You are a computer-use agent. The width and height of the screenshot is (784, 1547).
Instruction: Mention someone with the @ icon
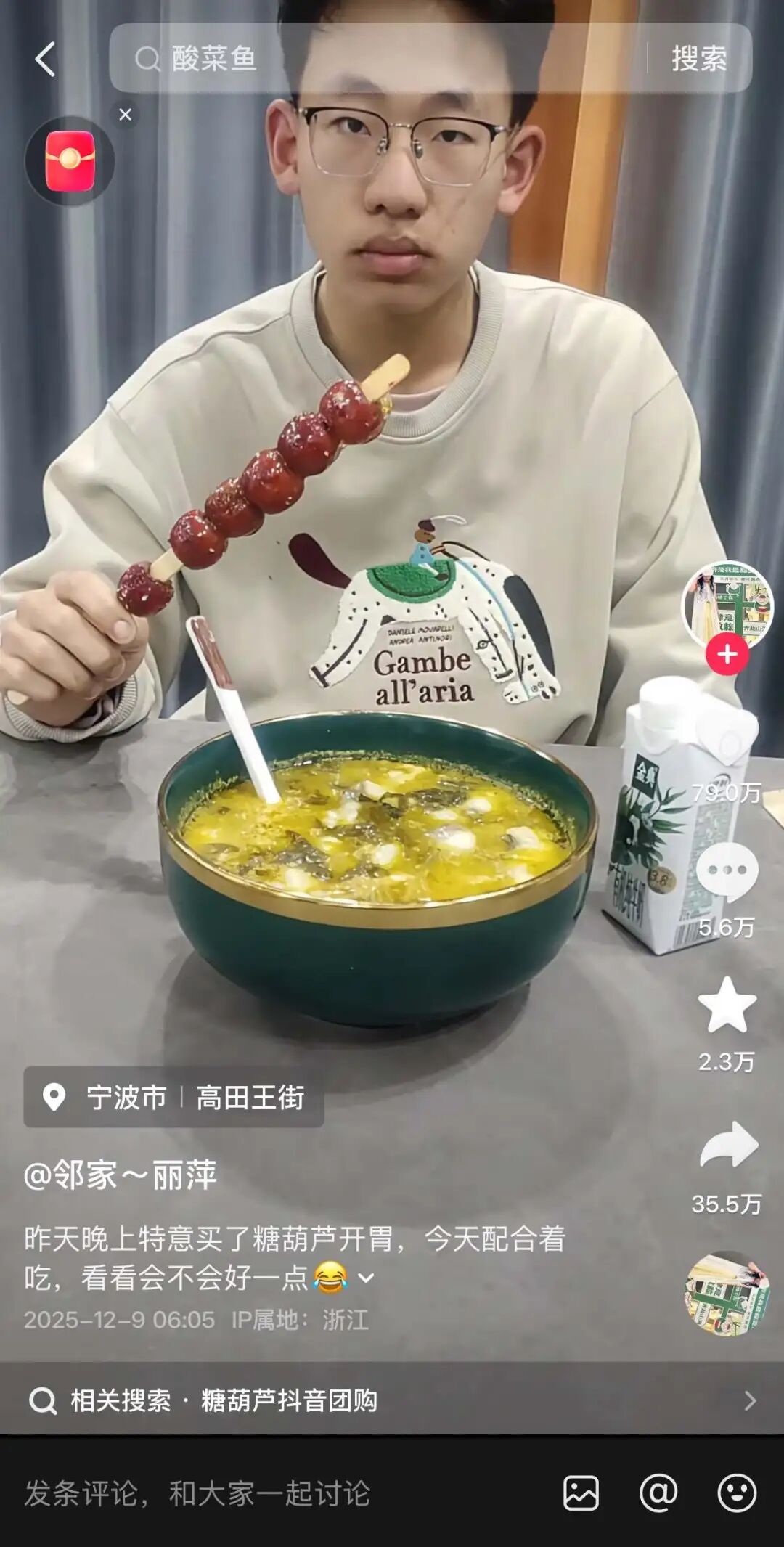(x=658, y=1493)
